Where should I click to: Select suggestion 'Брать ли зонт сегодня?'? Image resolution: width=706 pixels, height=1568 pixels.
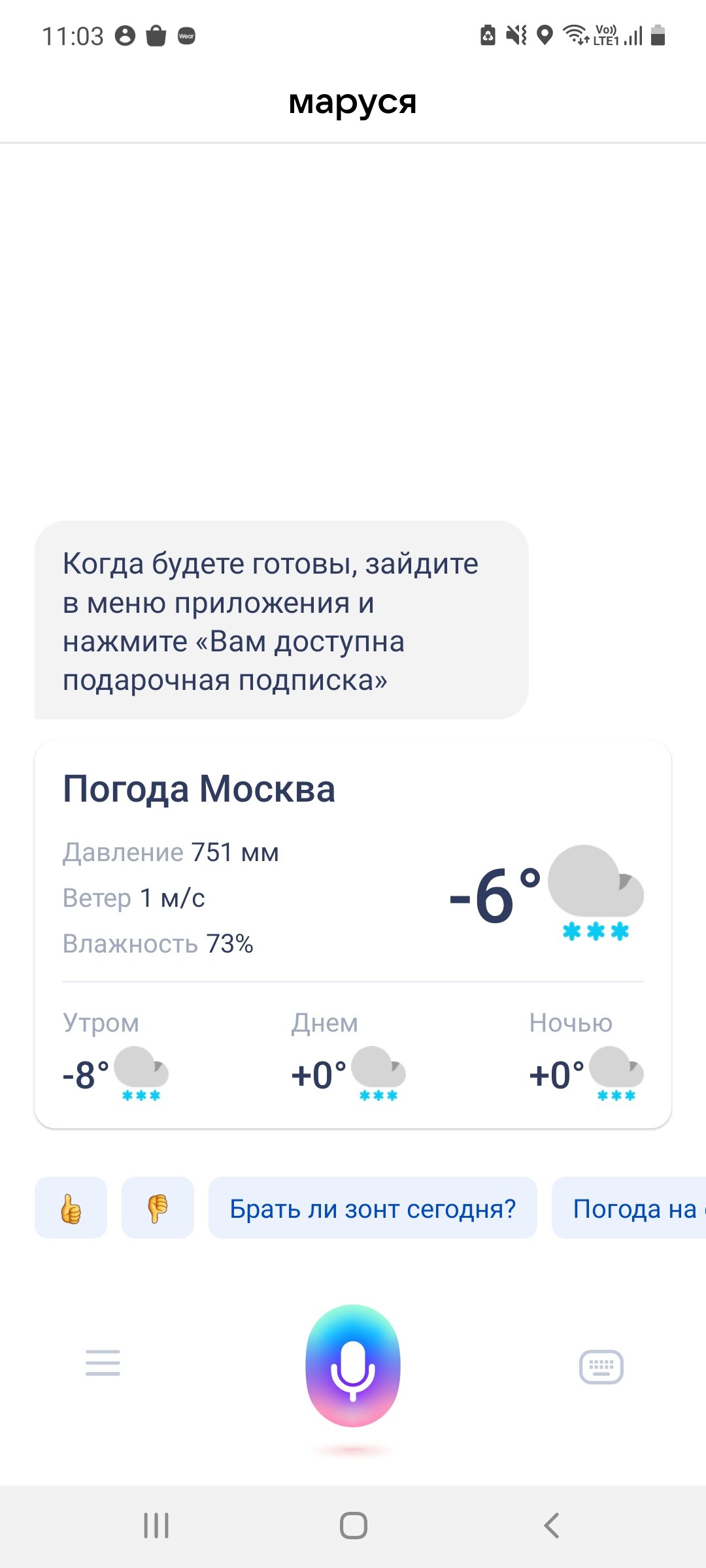[373, 1208]
